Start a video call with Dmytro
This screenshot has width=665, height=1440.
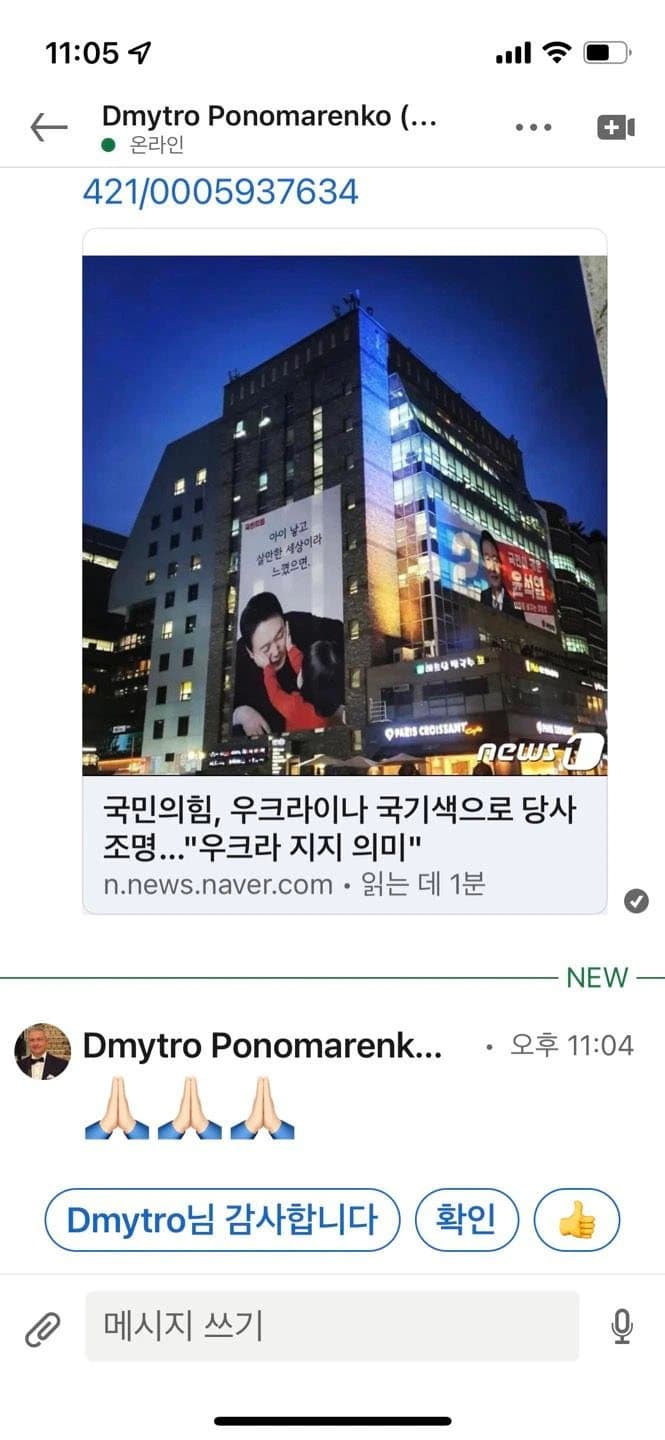616,127
